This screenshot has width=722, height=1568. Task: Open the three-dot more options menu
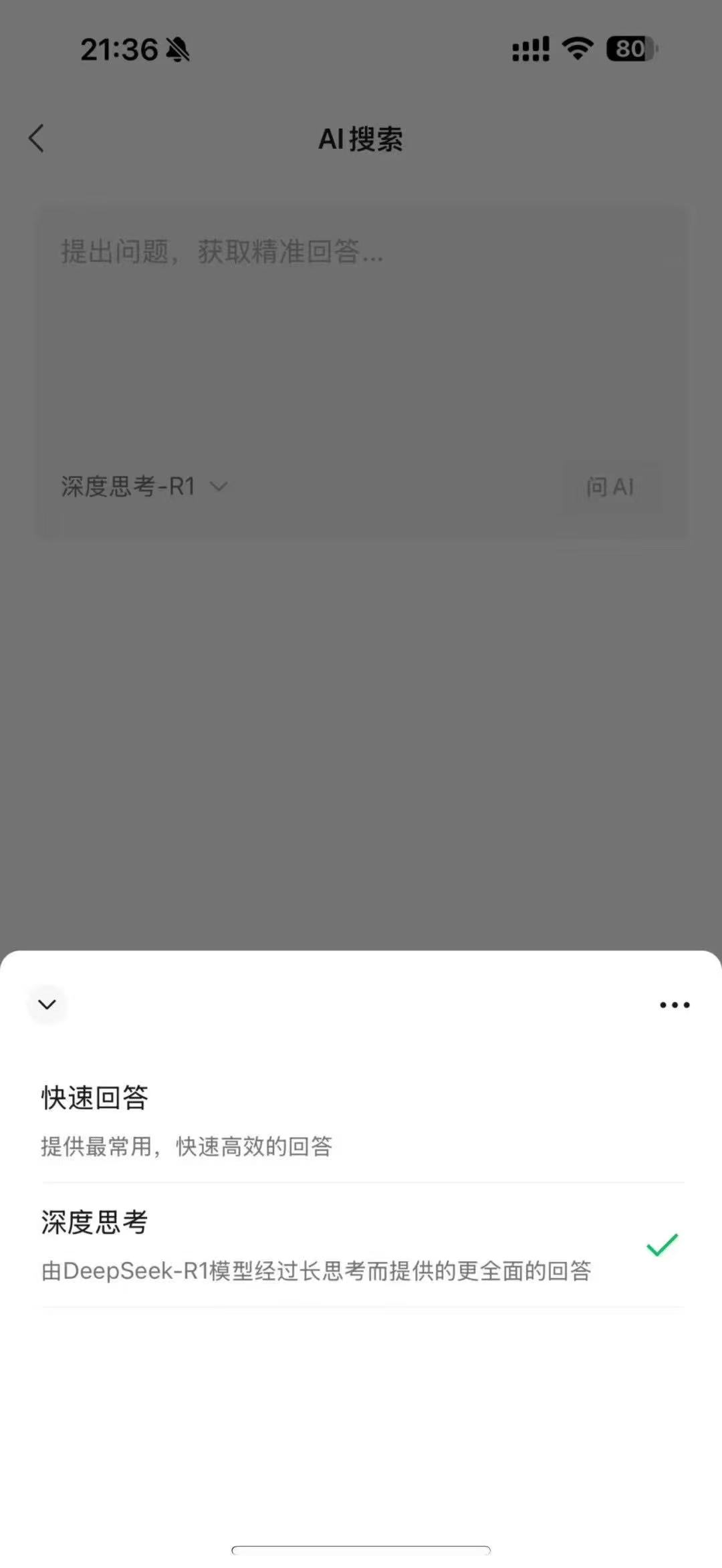(x=675, y=1005)
